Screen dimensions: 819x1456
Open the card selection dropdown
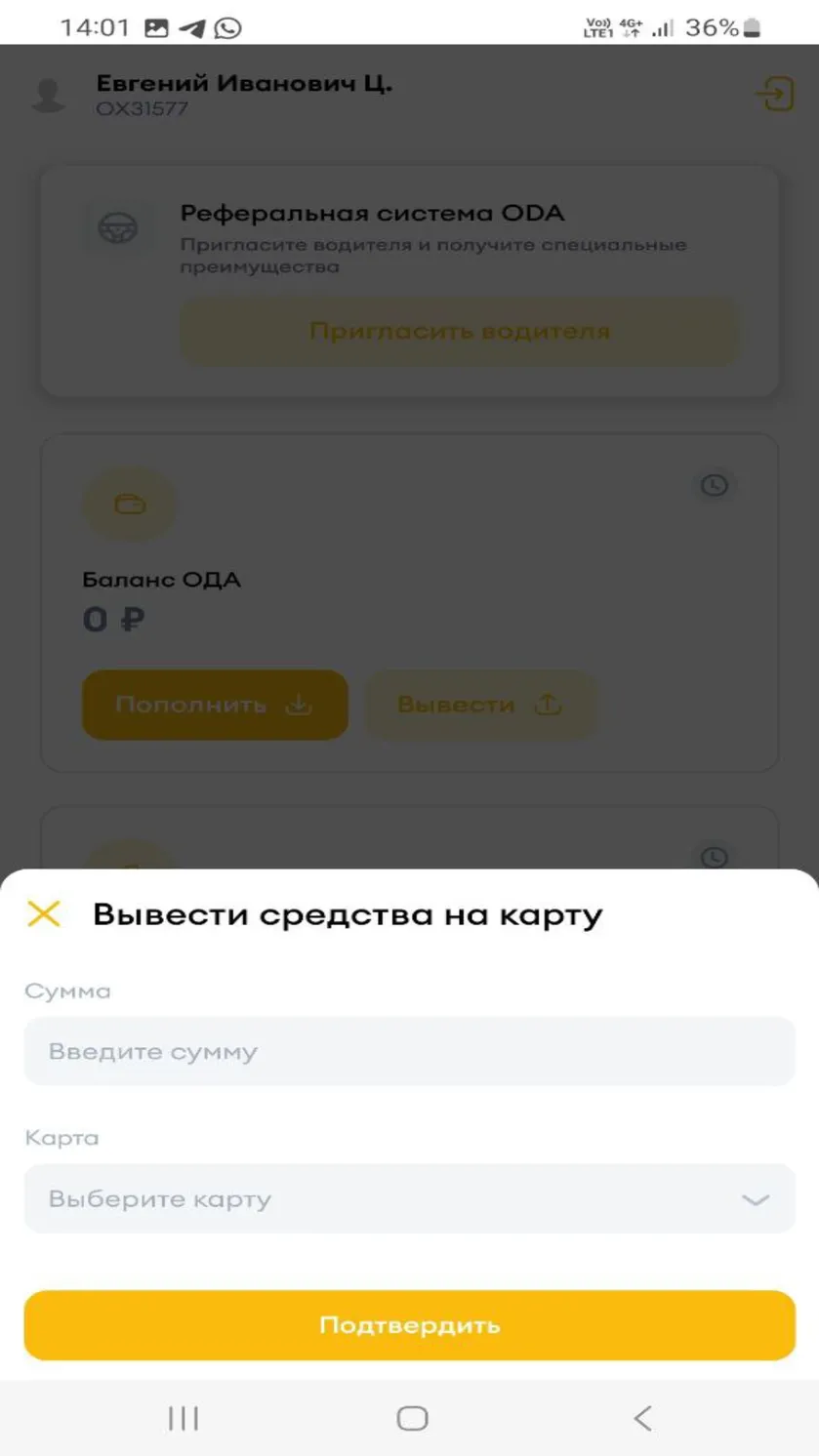(x=409, y=1198)
